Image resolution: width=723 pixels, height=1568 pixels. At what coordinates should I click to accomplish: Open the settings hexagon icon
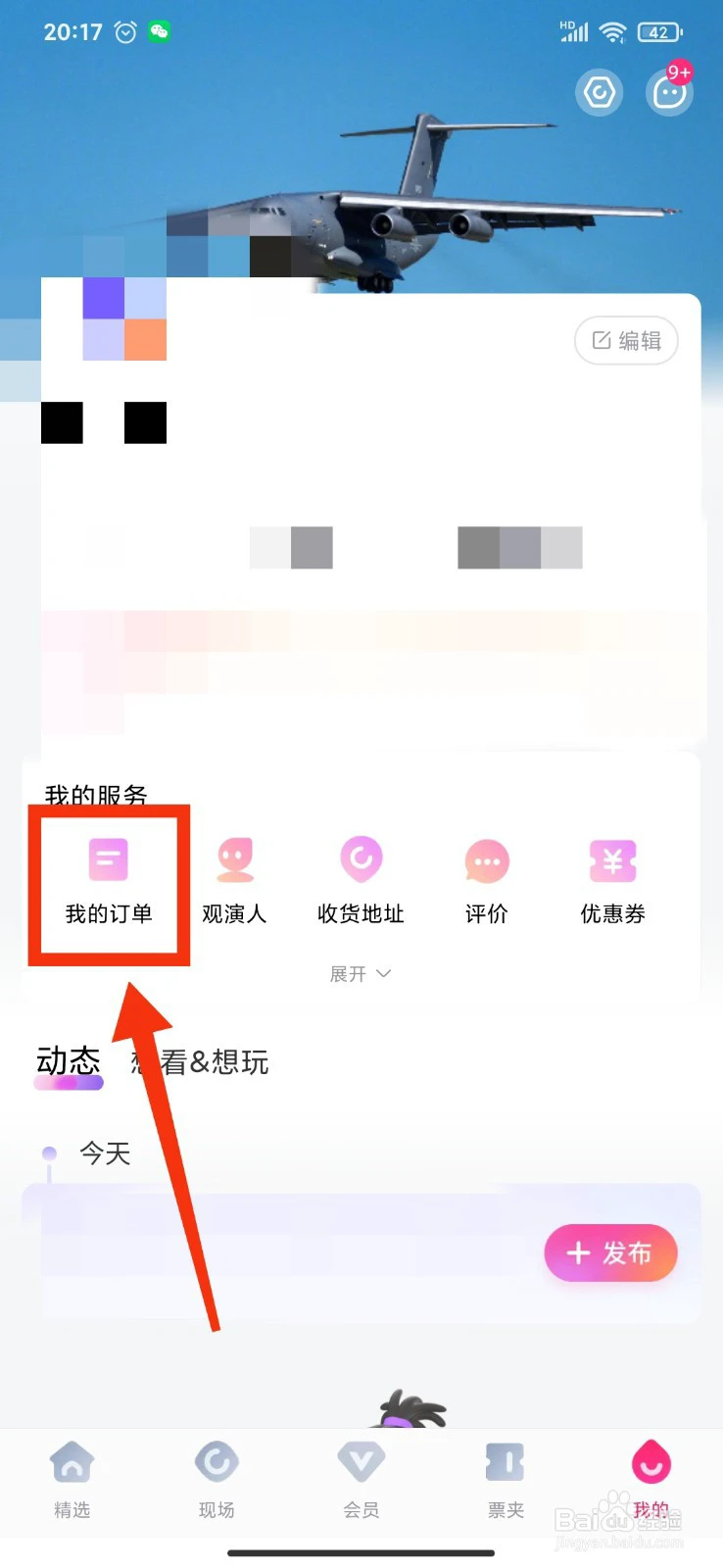point(599,93)
